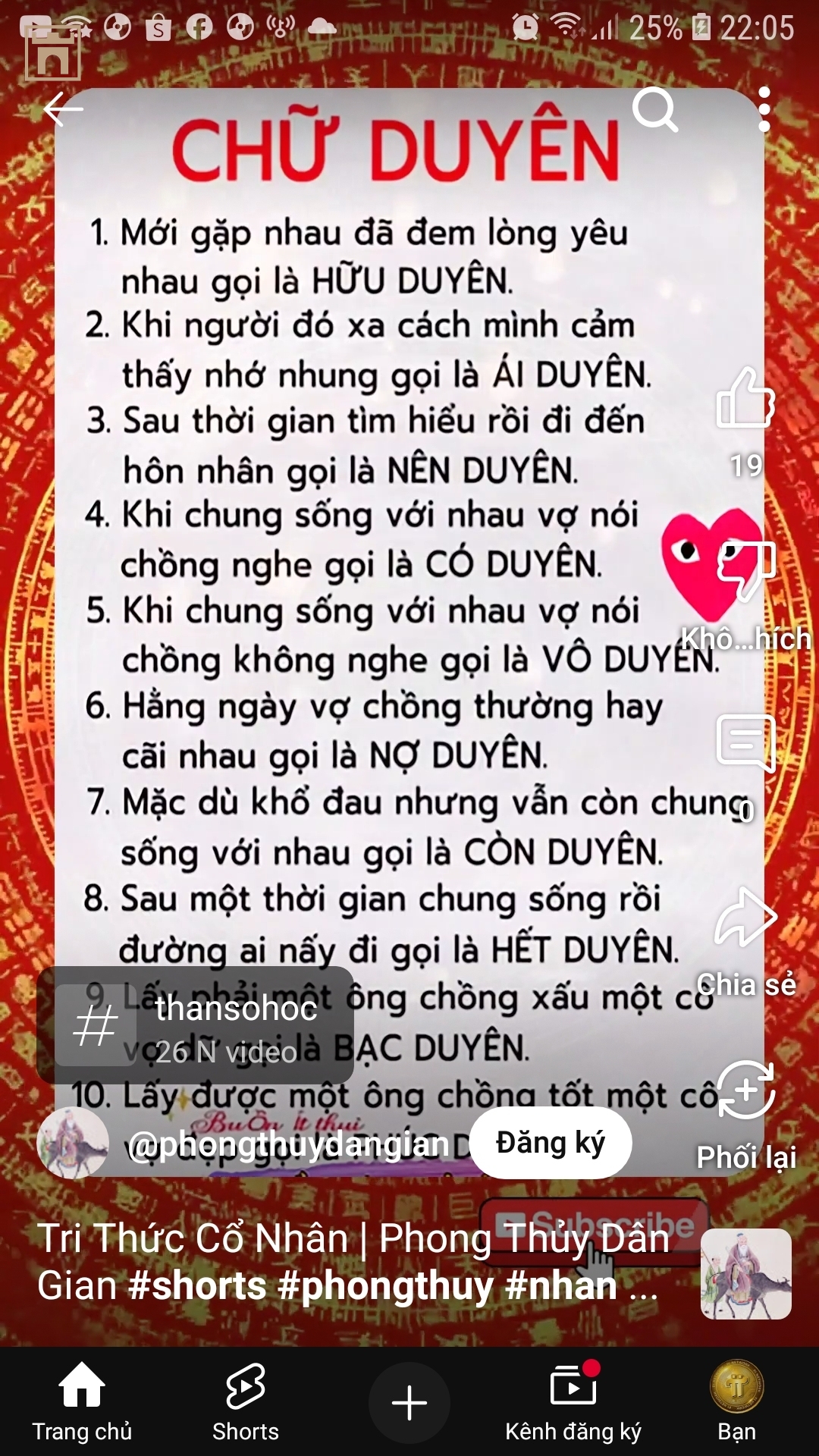Open the thansohoc hashtag chip
This screenshot has height=1456, width=819.
coord(195,1025)
